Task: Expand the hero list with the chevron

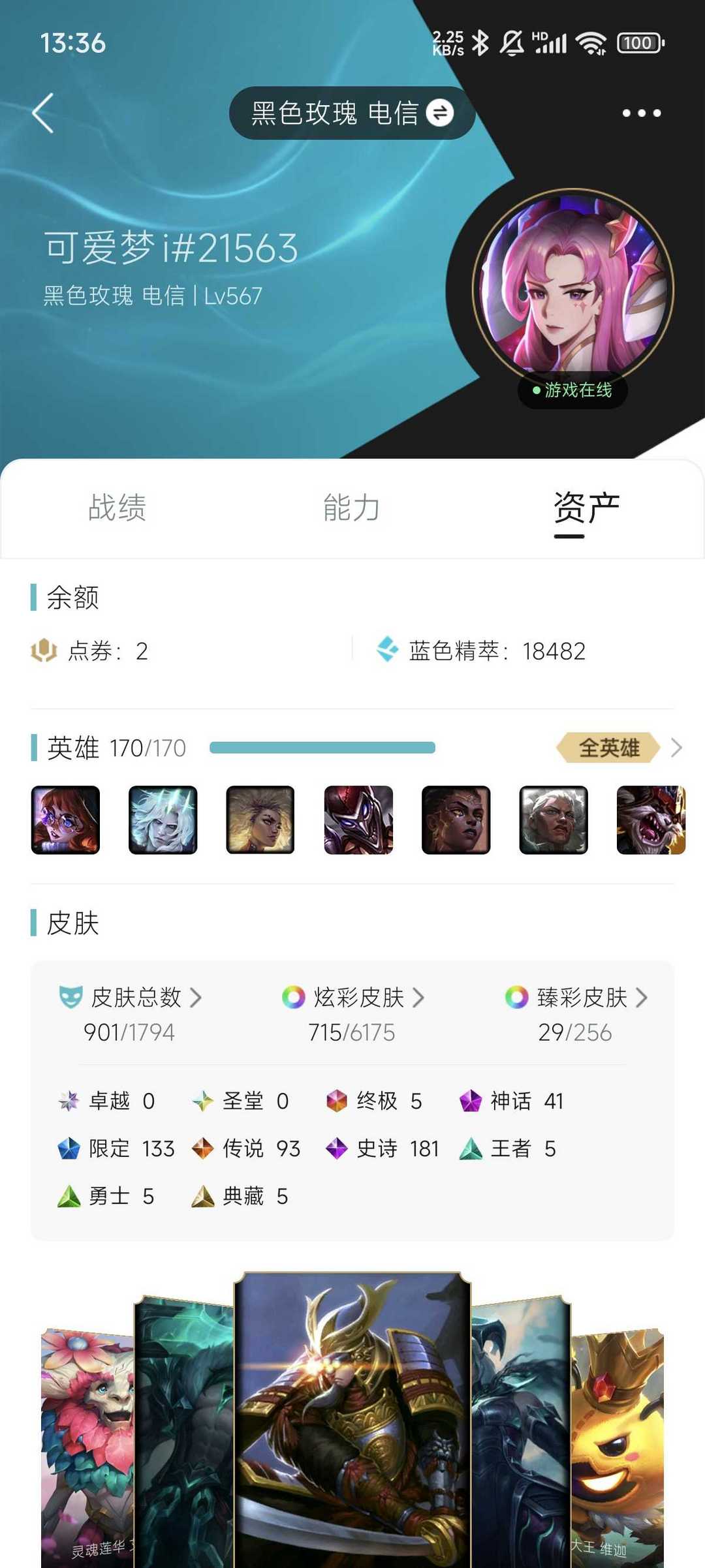Action: (676, 748)
